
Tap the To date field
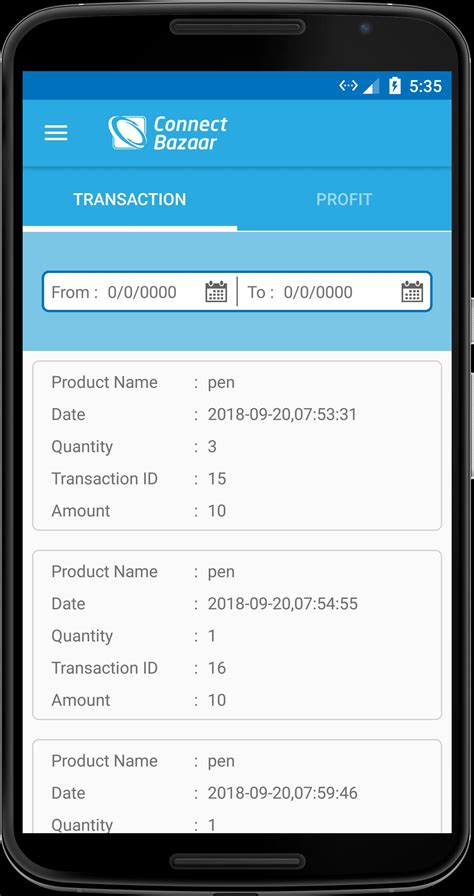(x=334, y=292)
